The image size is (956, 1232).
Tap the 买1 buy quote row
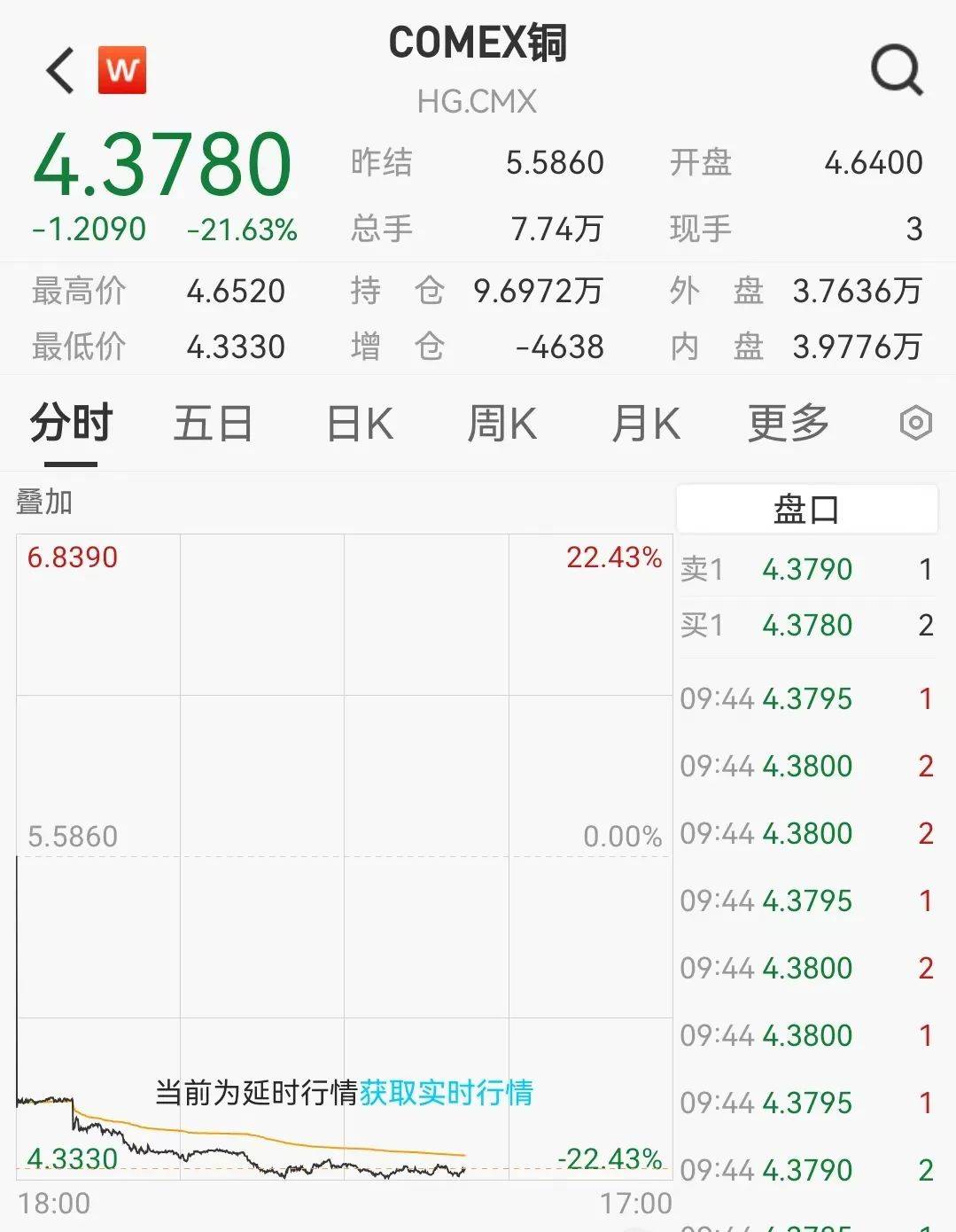(805, 626)
